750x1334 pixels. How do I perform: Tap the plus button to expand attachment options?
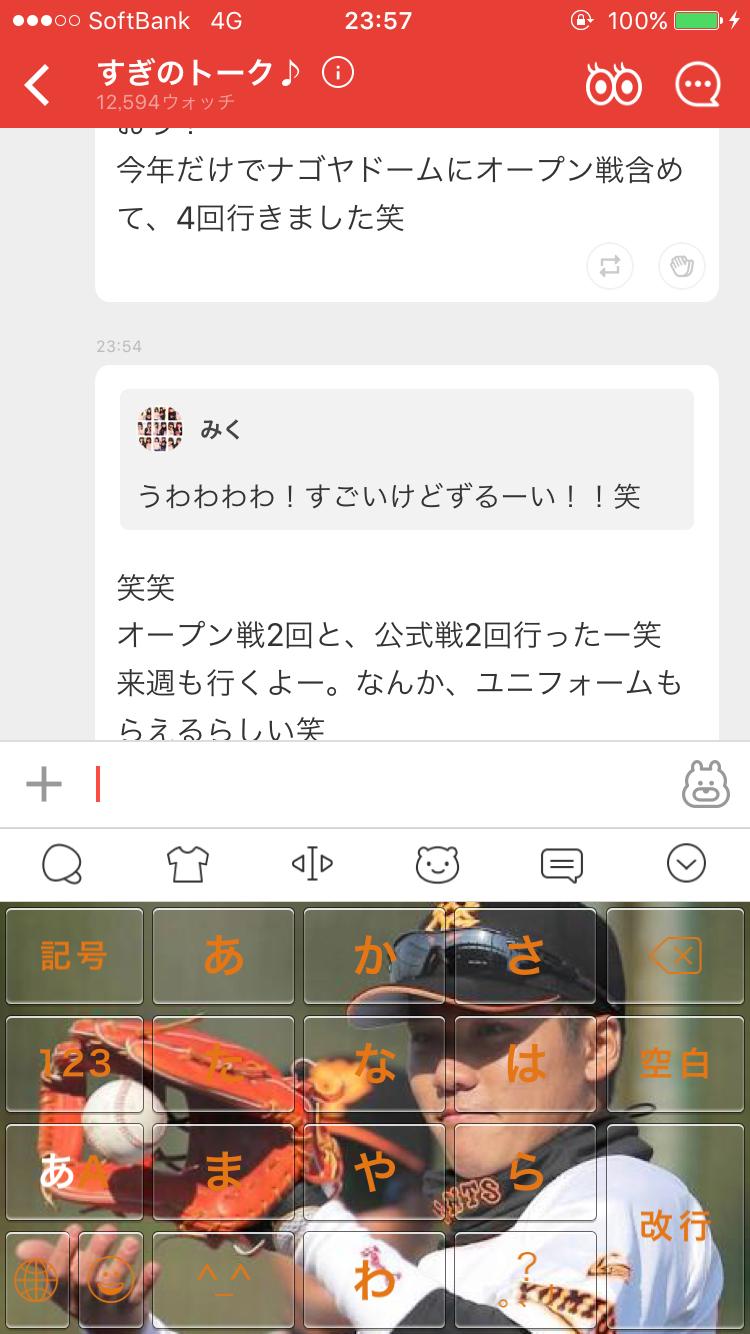tap(43, 786)
